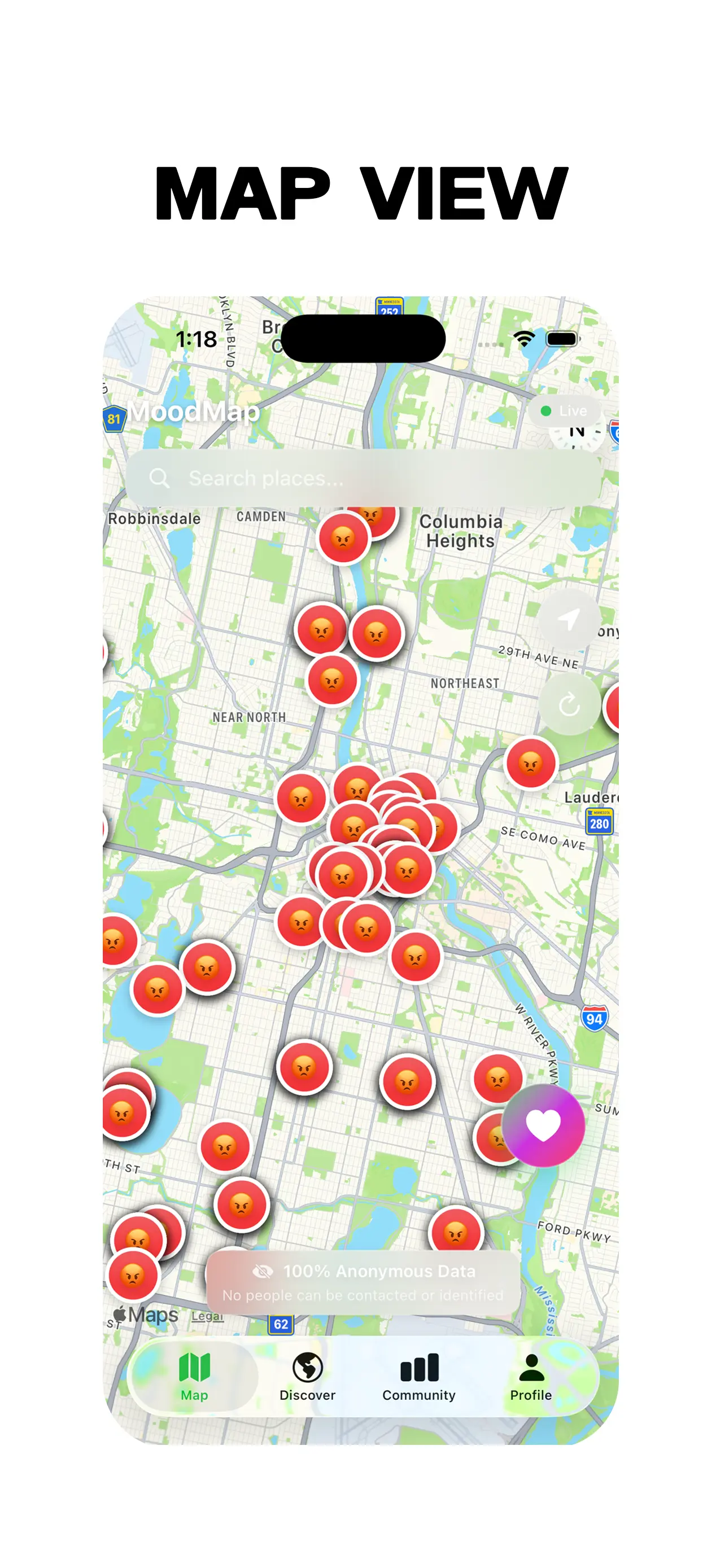Image resolution: width=725 pixels, height=1568 pixels.
Task: Tap the magnifying glass in the search bar
Action: [161, 478]
